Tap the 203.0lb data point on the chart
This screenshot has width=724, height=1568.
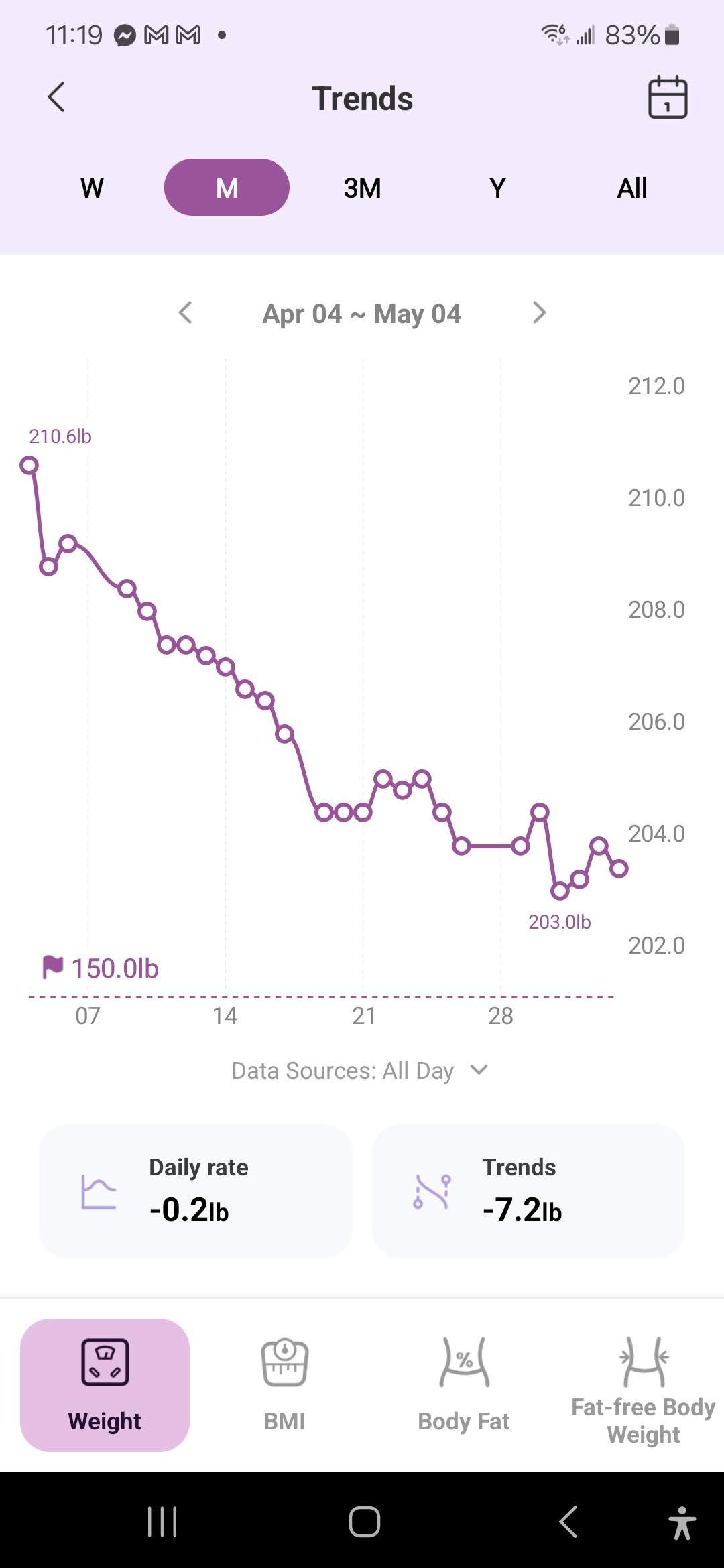click(559, 891)
